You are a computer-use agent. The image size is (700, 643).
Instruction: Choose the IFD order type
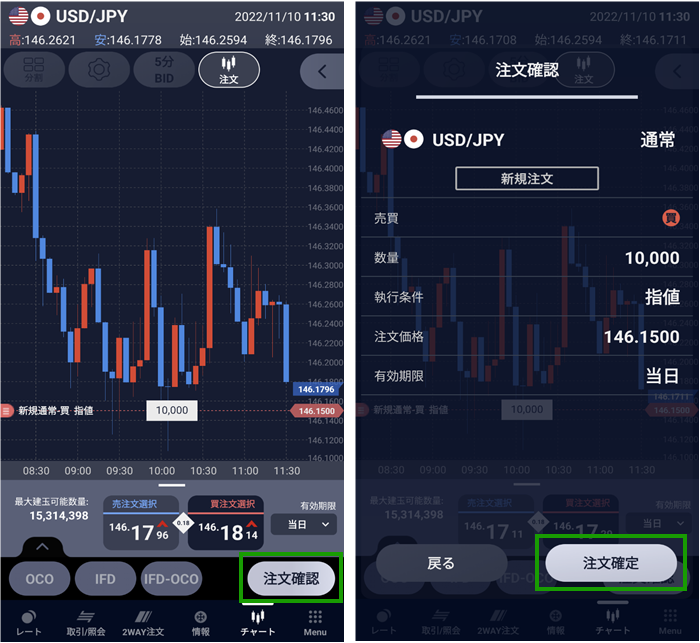click(106, 579)
